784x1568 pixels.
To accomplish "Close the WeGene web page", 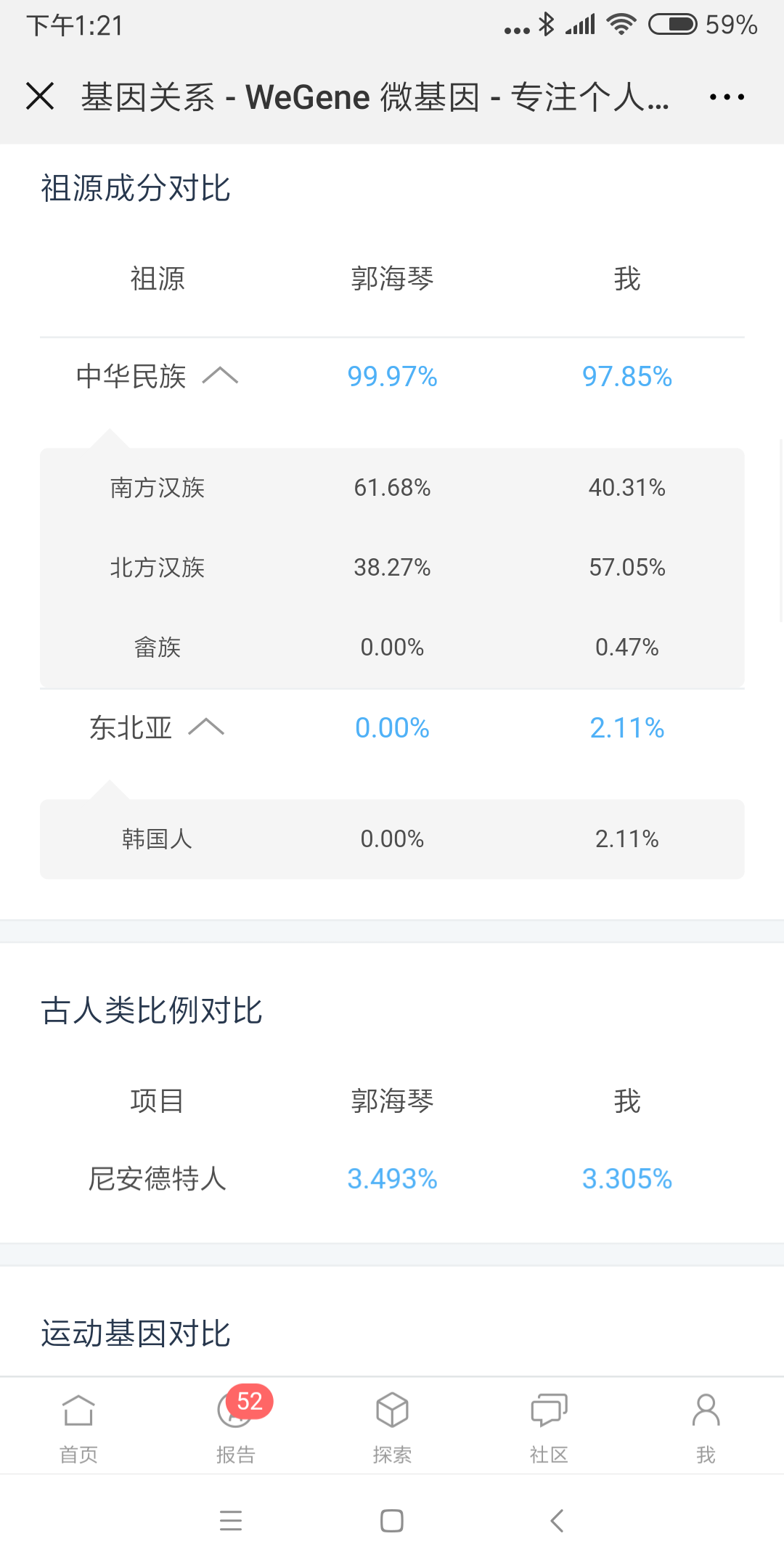I will click(x=40, y=96).
